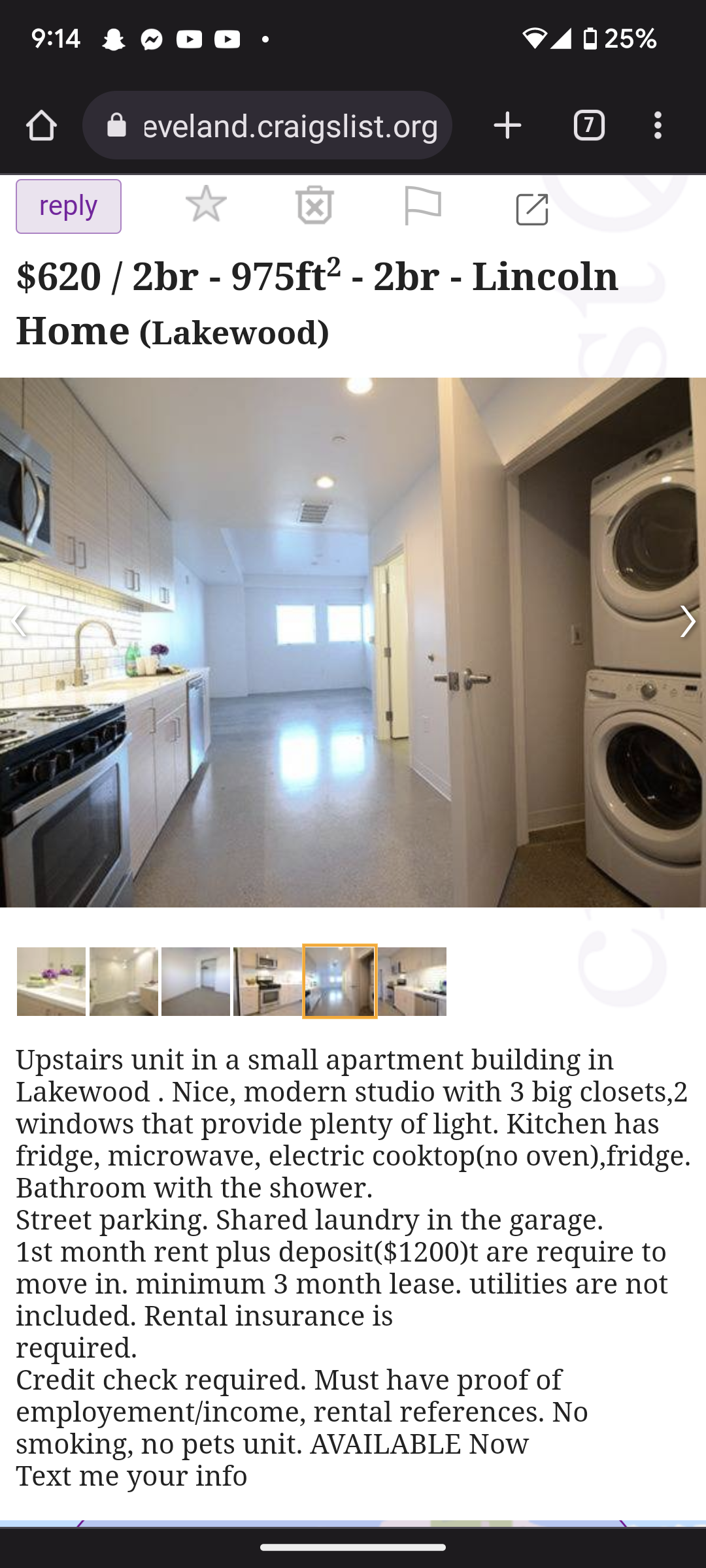
Task: Go to the previous listing photo
Action: click(x=20, y=621)
